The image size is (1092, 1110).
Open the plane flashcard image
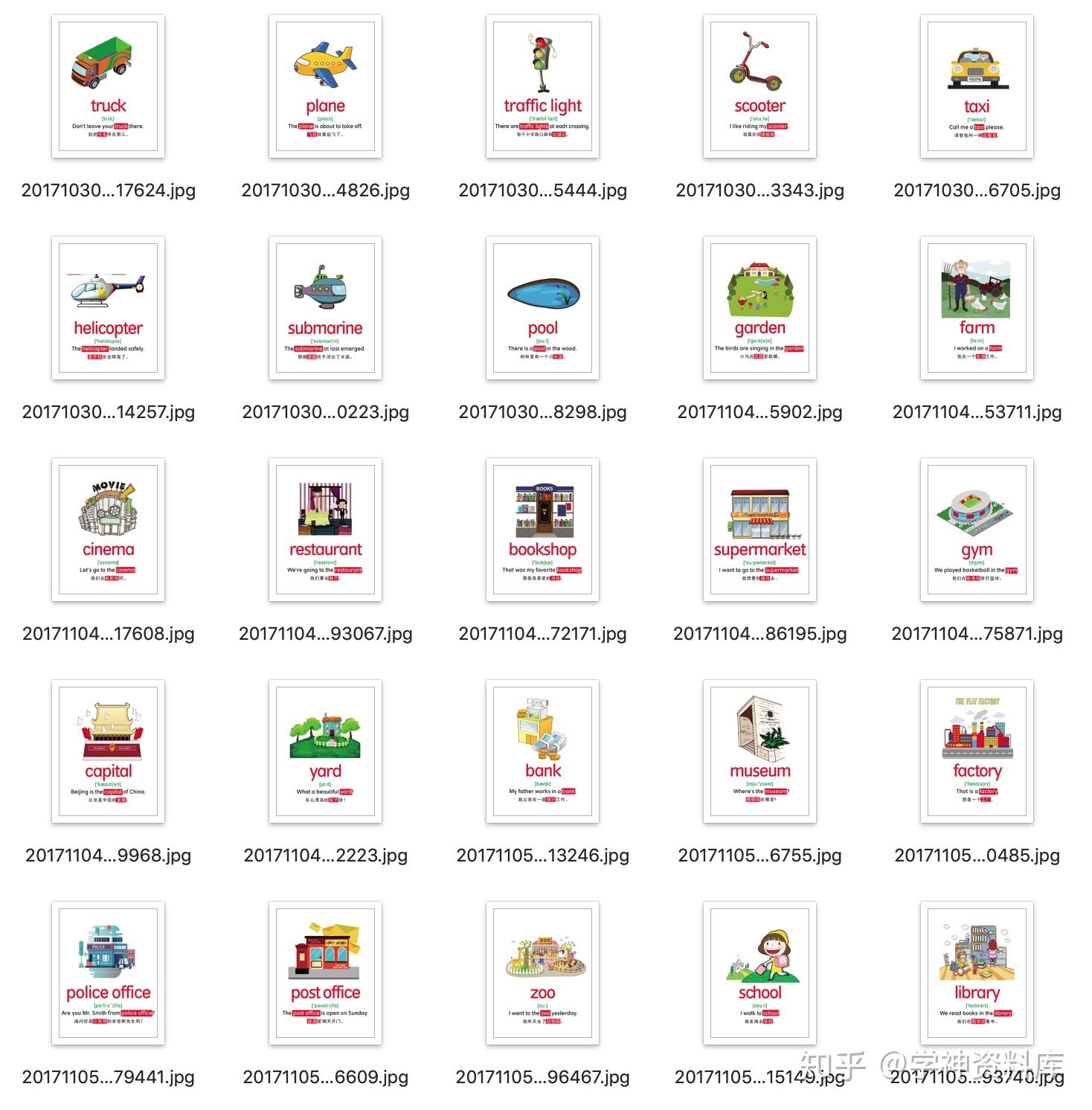tap(325, 86)
